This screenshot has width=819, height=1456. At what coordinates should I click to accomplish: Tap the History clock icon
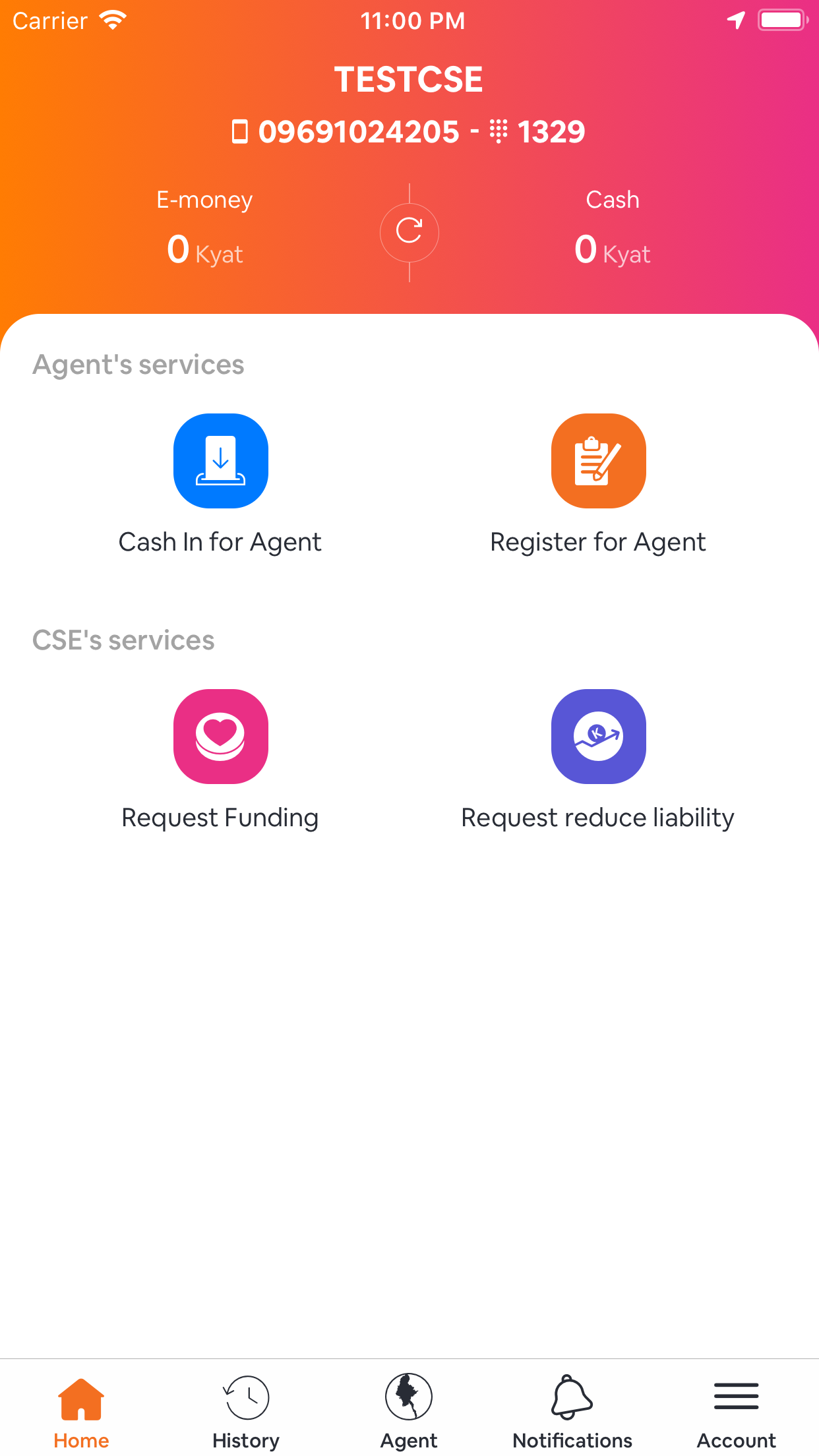(245, 1397)
